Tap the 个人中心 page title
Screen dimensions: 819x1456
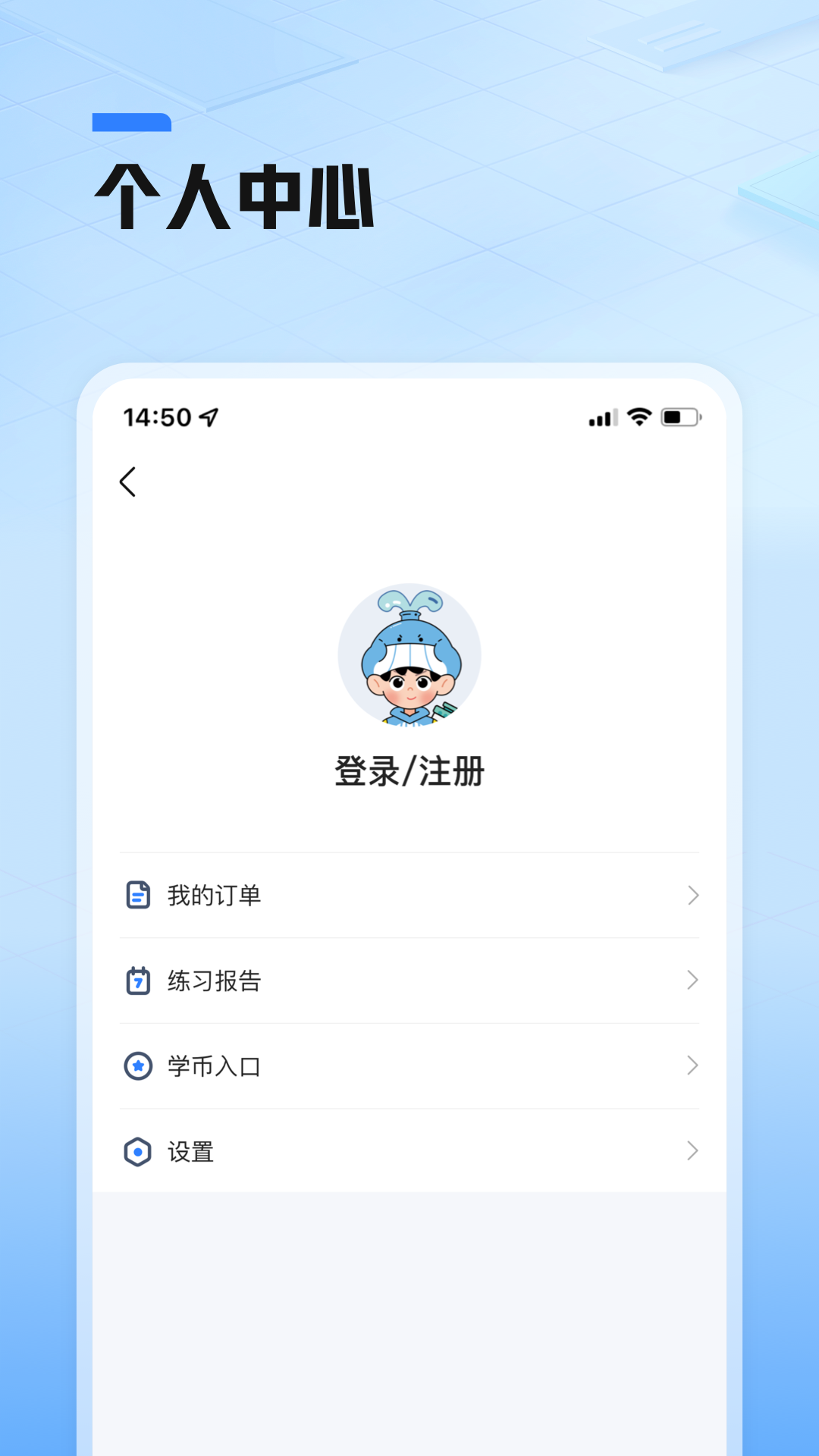point(237,195)
